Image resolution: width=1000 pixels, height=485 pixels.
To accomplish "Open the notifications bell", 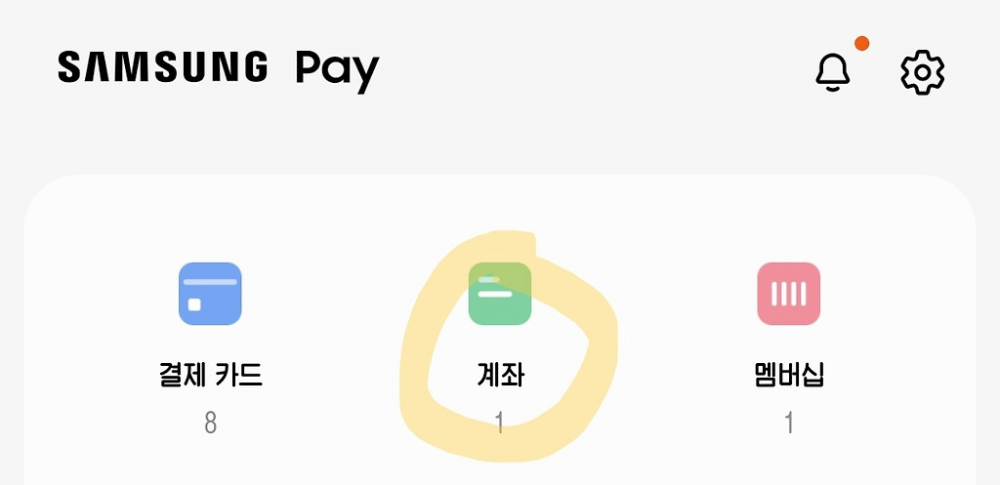I will click(833, 72).
